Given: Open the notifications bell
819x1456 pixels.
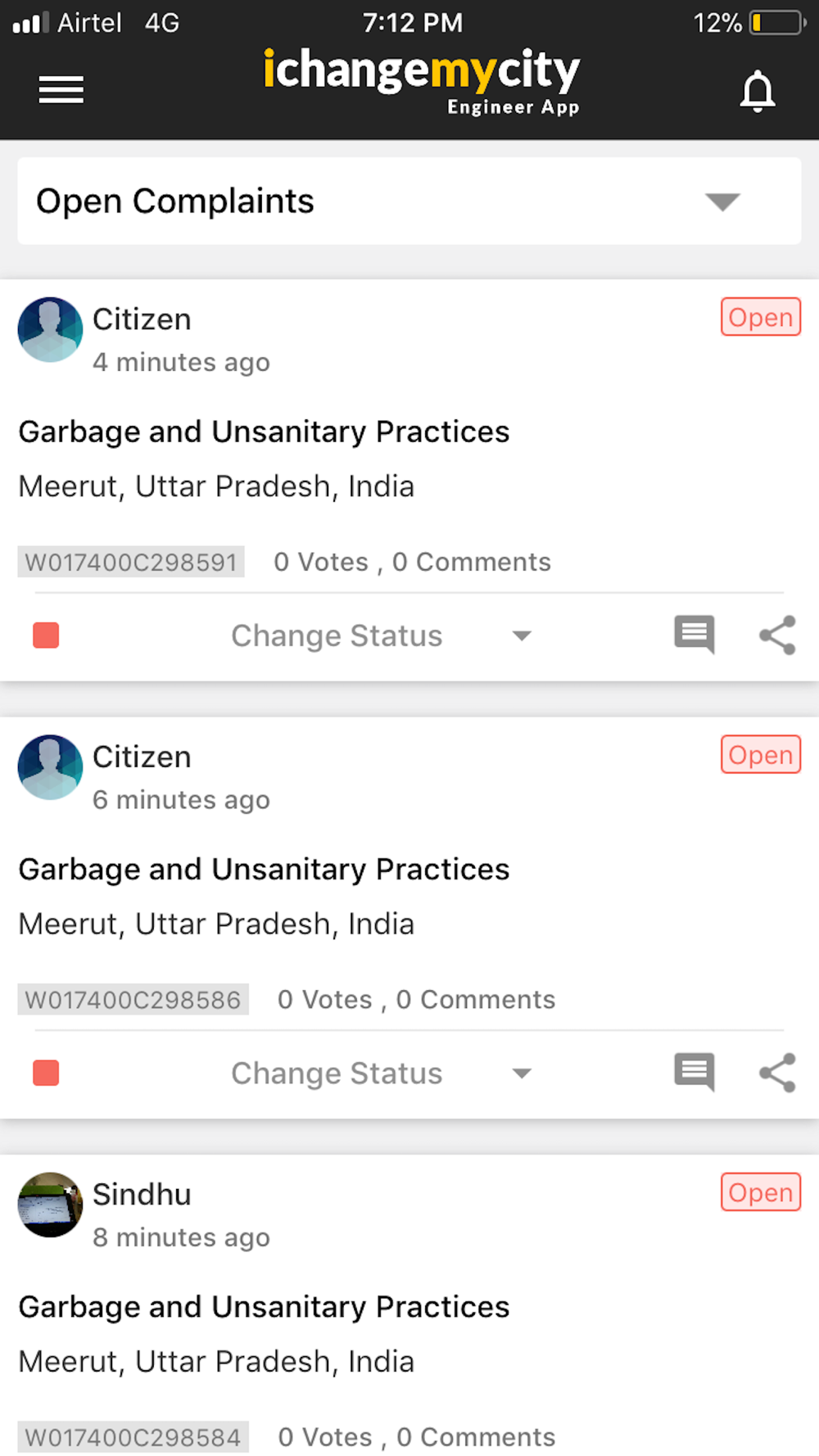Looking at the screenshot, I should (x=758, y=91).
